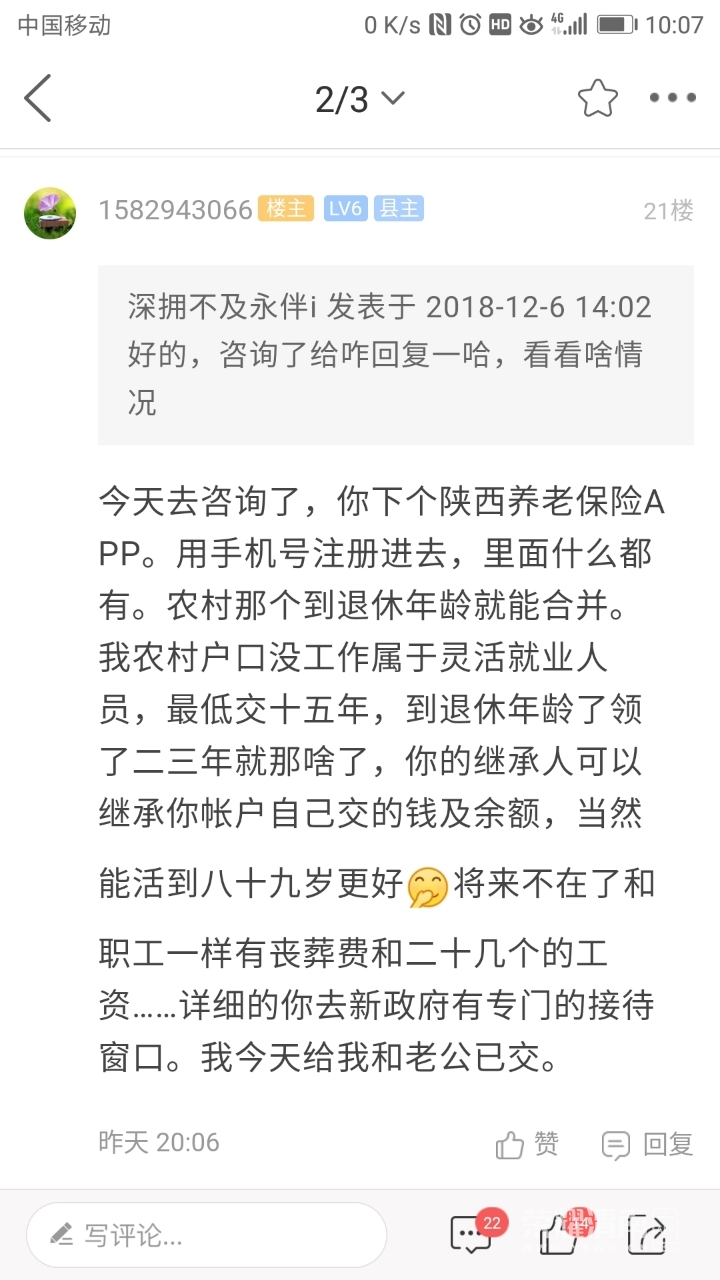Open the avatar of user 1582943066

(50, 213)
